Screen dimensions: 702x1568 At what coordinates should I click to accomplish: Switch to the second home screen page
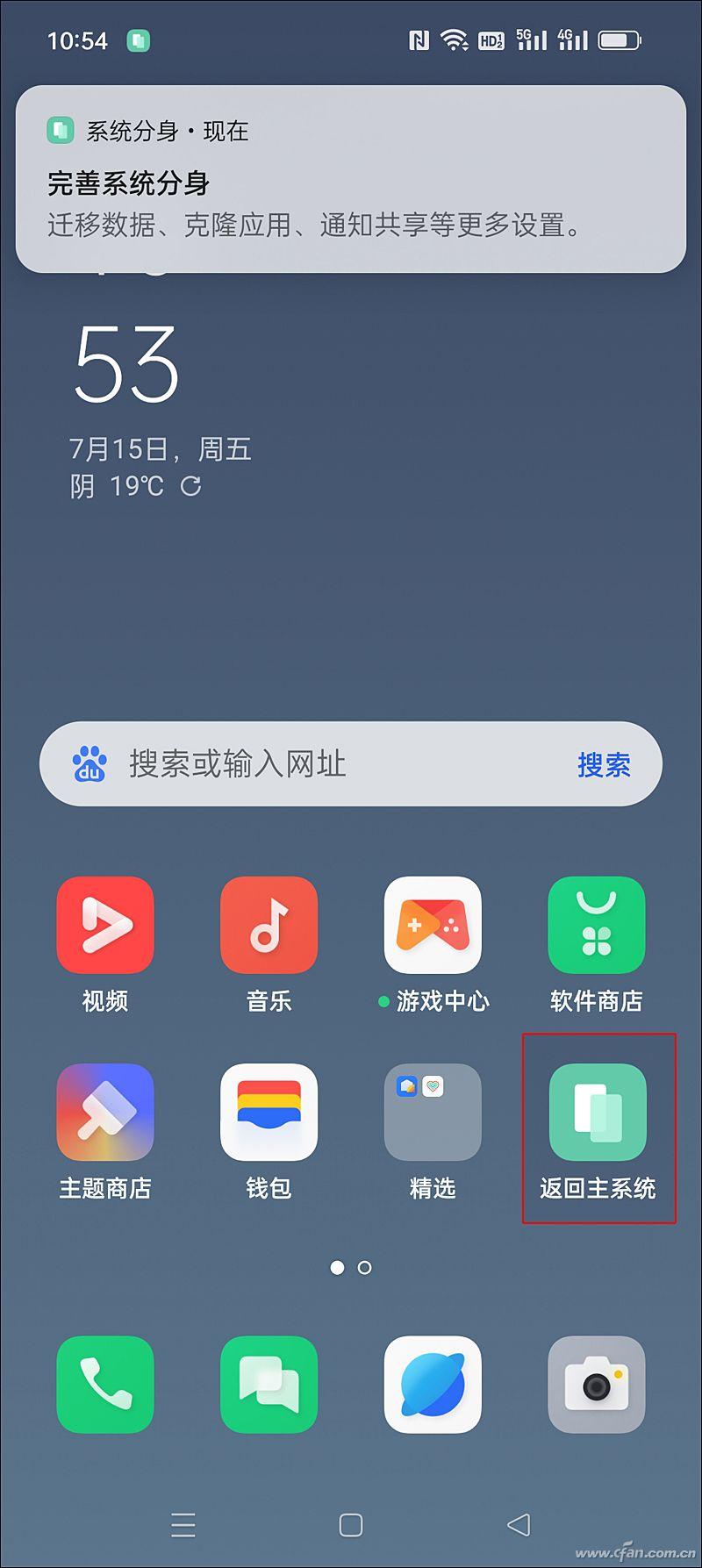tap(364, 1267)
